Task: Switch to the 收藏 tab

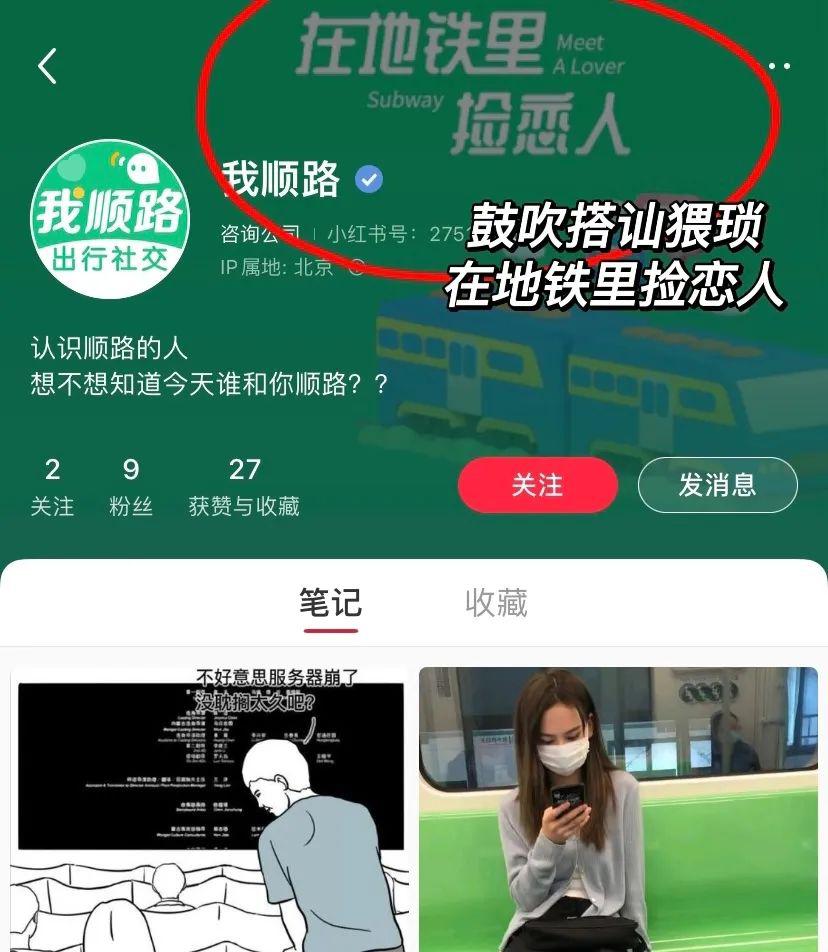Action: pyautogui.click(x=496, y=603)
